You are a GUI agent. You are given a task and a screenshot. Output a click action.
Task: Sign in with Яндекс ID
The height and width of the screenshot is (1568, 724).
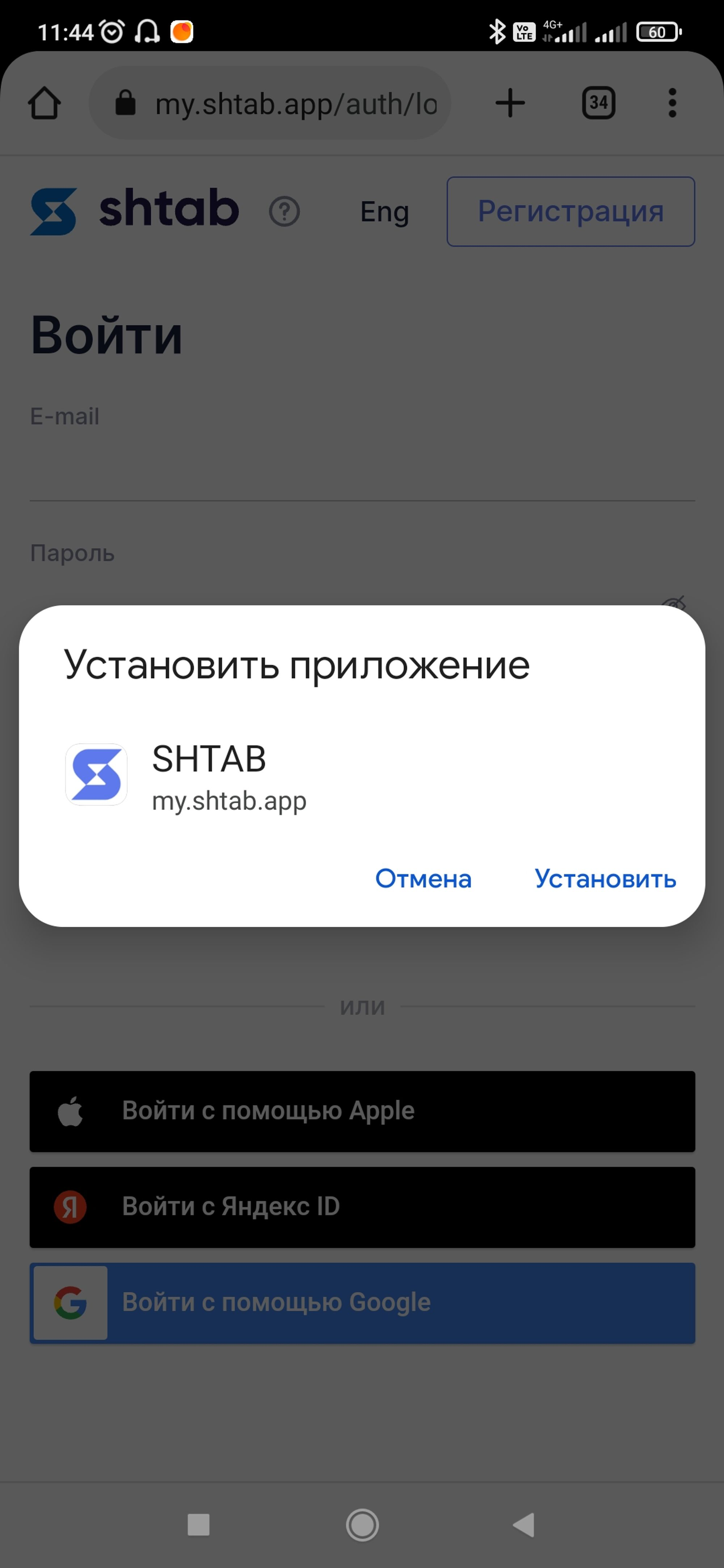pyautogui.click(x=362, y=1206)
